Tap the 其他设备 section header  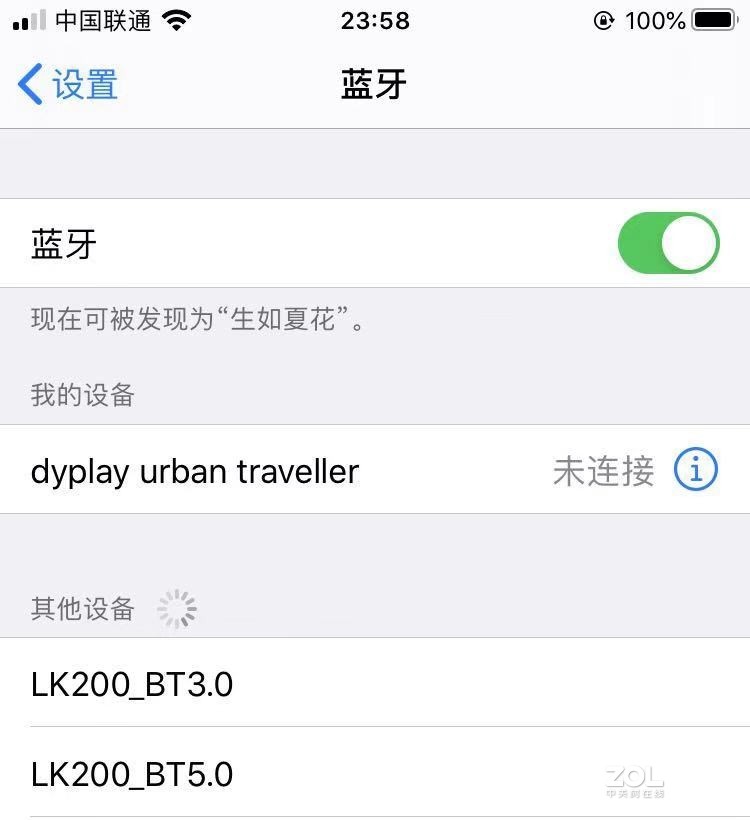[x=80, y=609]
